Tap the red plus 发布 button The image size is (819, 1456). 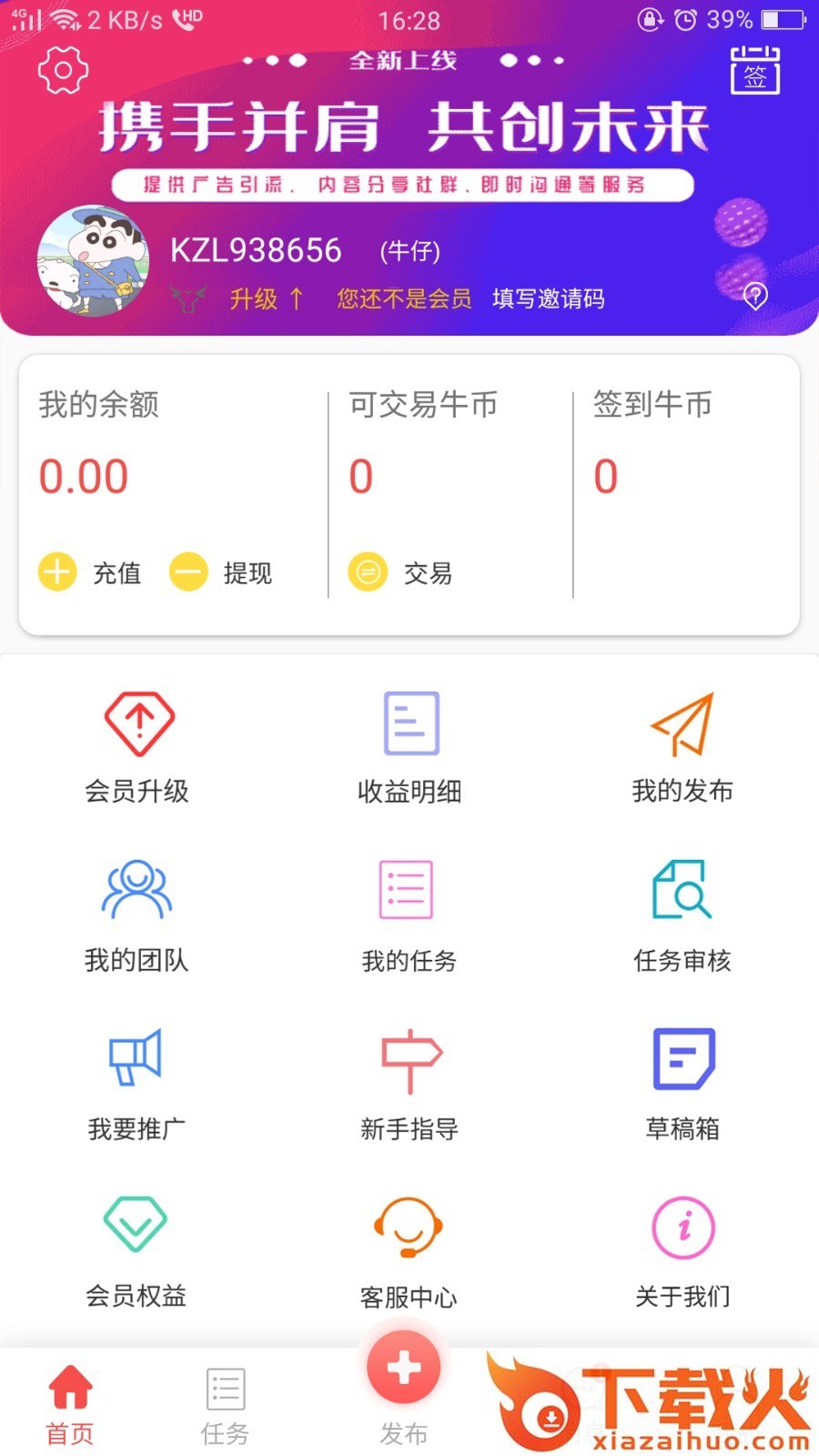(404, 1370)
